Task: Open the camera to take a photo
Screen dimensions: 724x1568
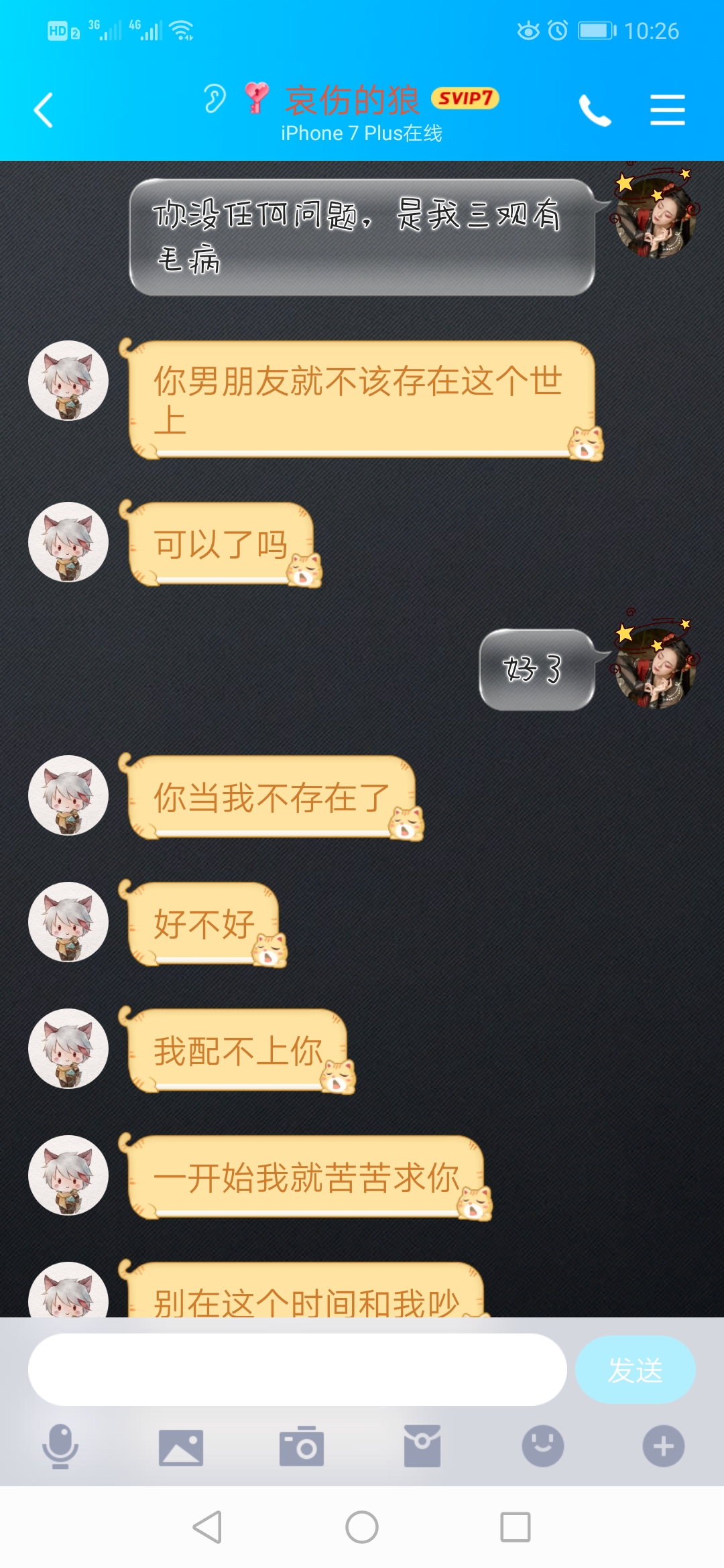Action: coord(302,1446)
